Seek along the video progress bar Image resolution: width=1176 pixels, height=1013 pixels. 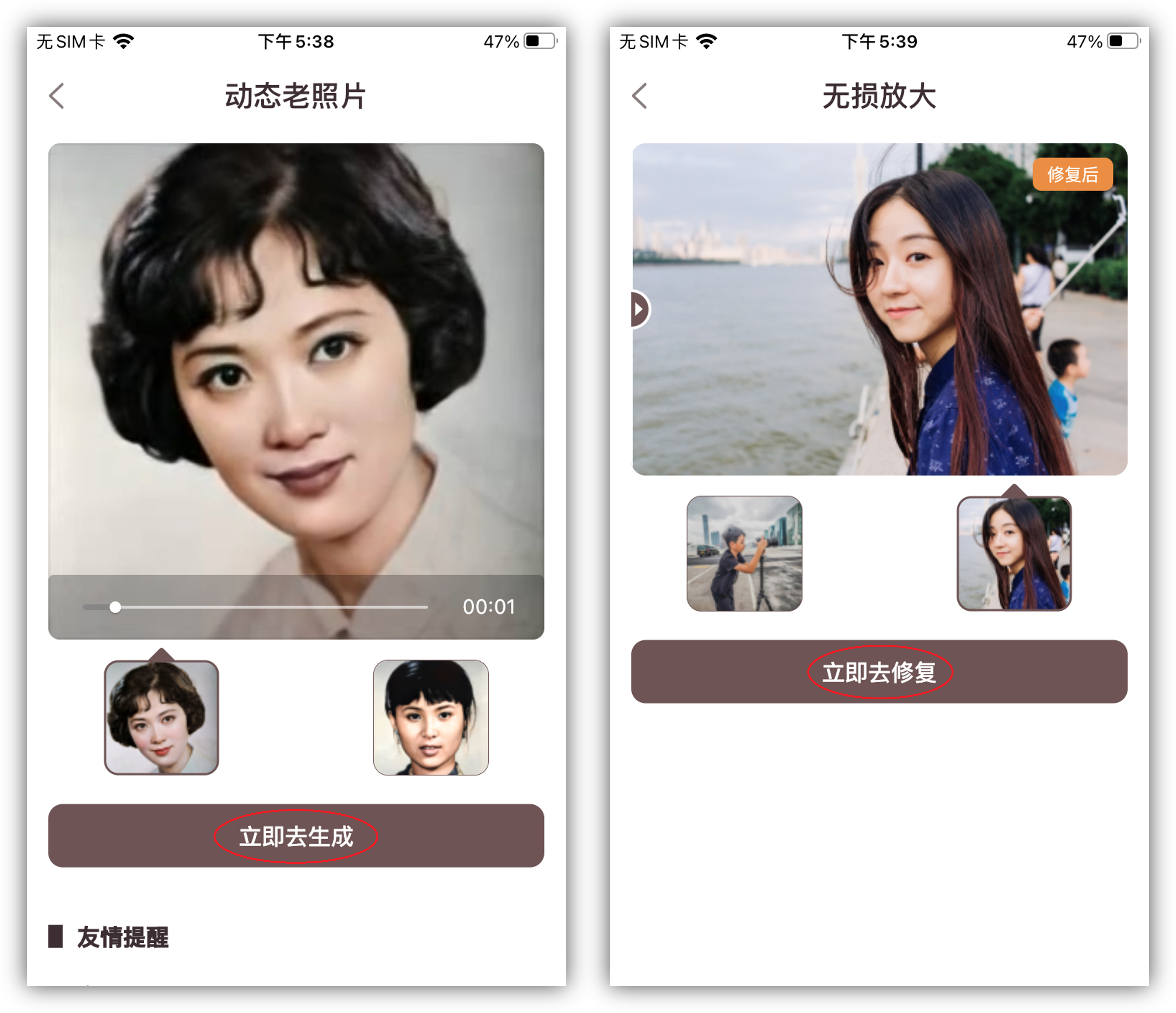[255, 607]
